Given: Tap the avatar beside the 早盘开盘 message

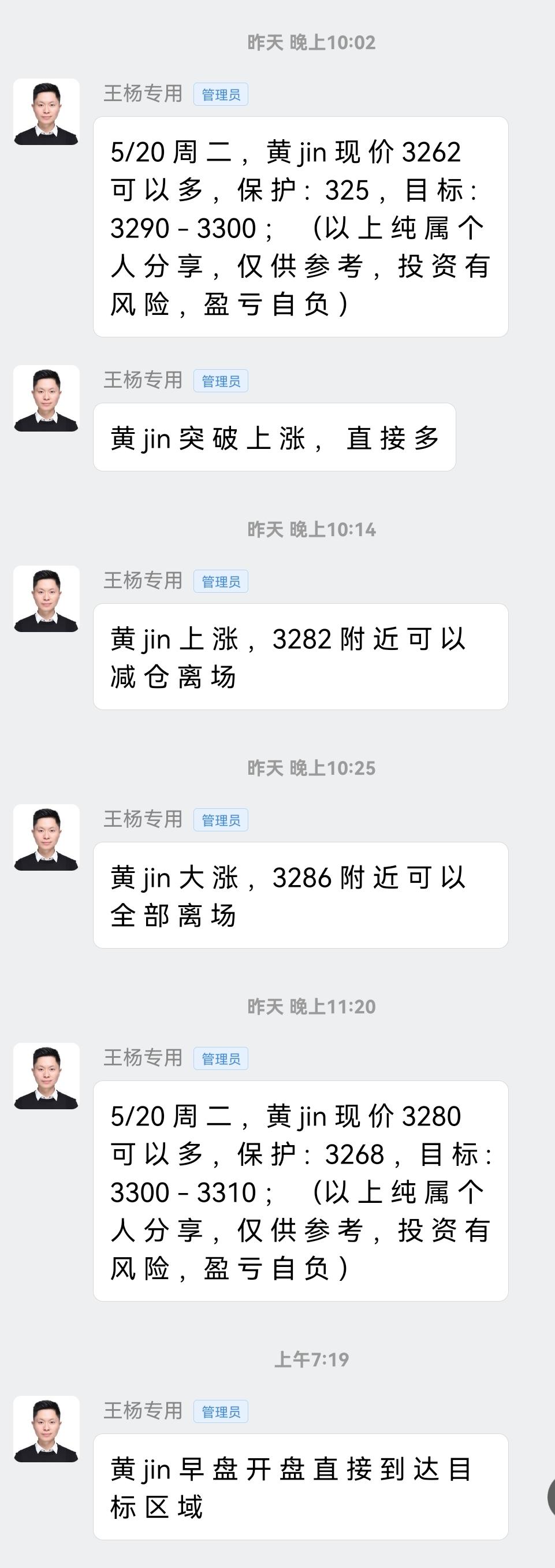Looking at the screenshot, I should [46, 1429].
